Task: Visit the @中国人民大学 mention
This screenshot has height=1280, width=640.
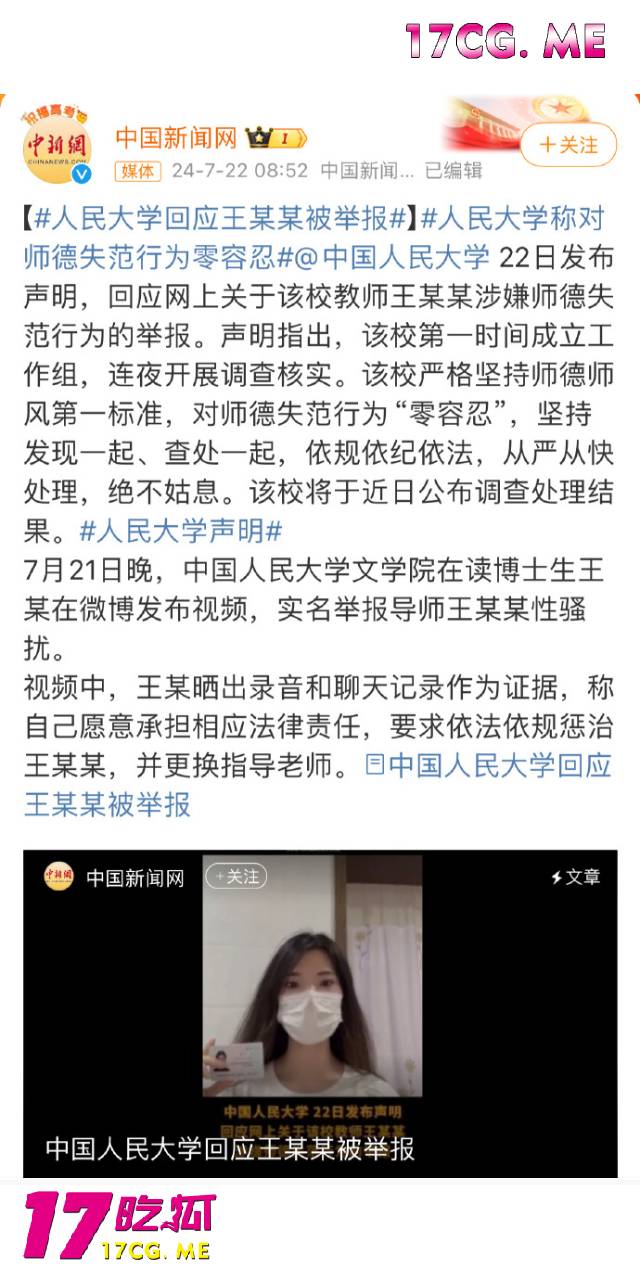Action: point(391,257)
